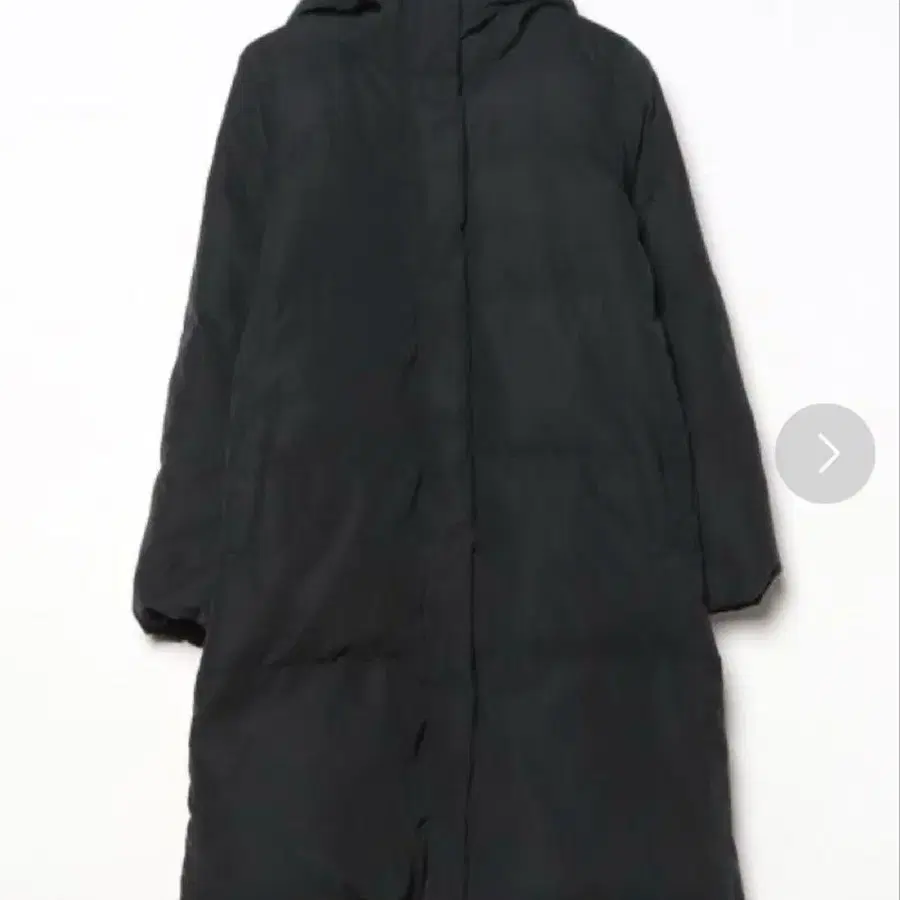
Task: Go to the next product photo
Action: click(x=825, y=453)
